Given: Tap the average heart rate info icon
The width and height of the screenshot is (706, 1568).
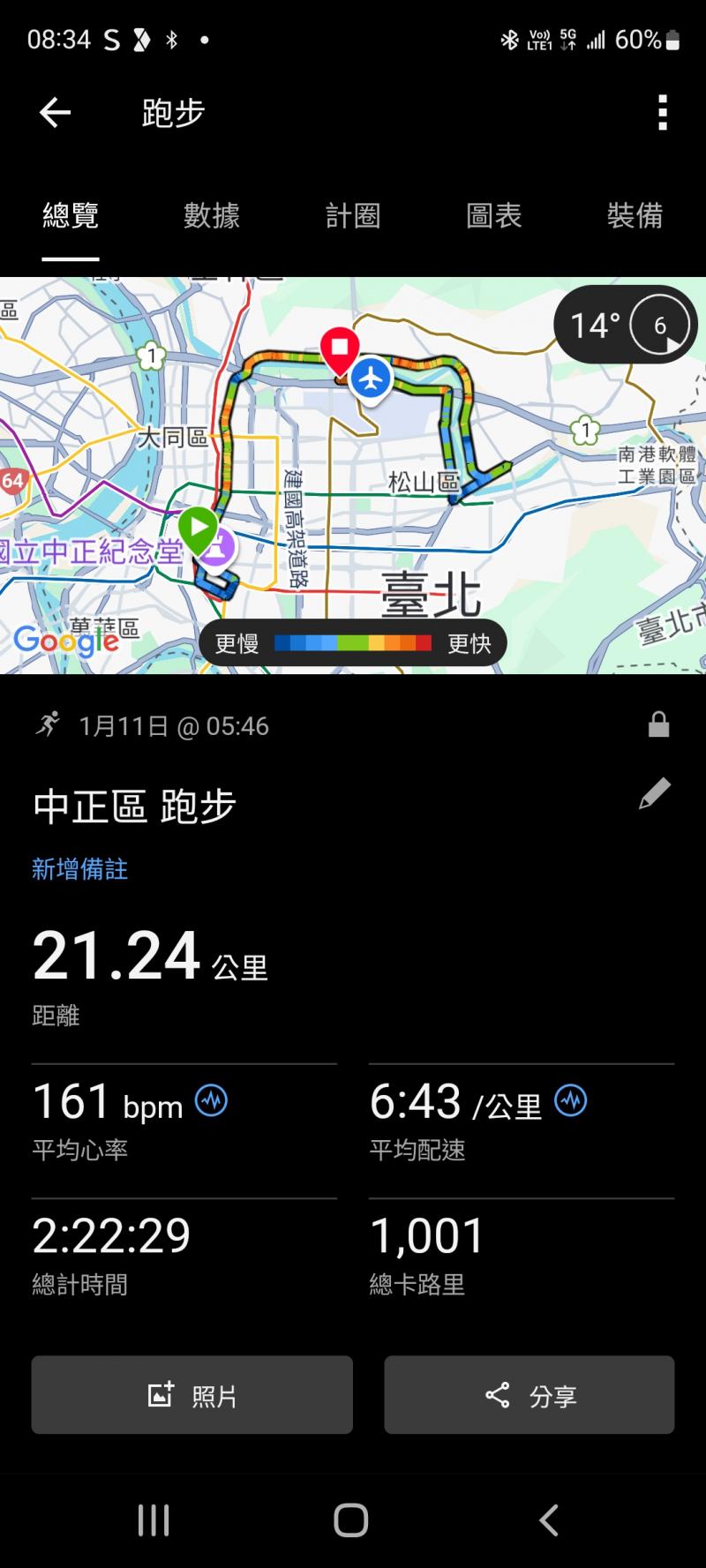Looking at the screenshot, I should click(x=211, y=1100).
